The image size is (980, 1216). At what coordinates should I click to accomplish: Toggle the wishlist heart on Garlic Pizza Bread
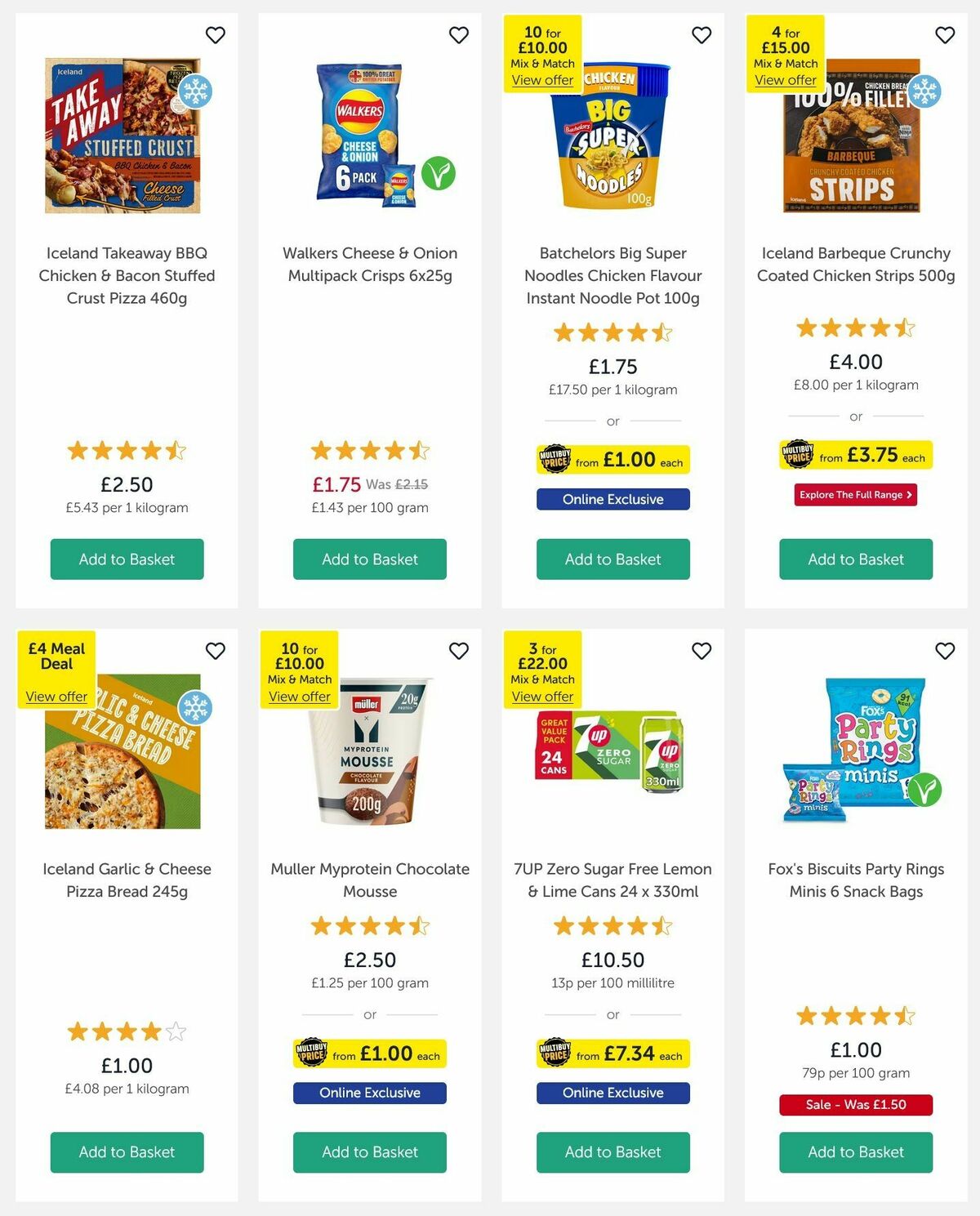[216, 651]
